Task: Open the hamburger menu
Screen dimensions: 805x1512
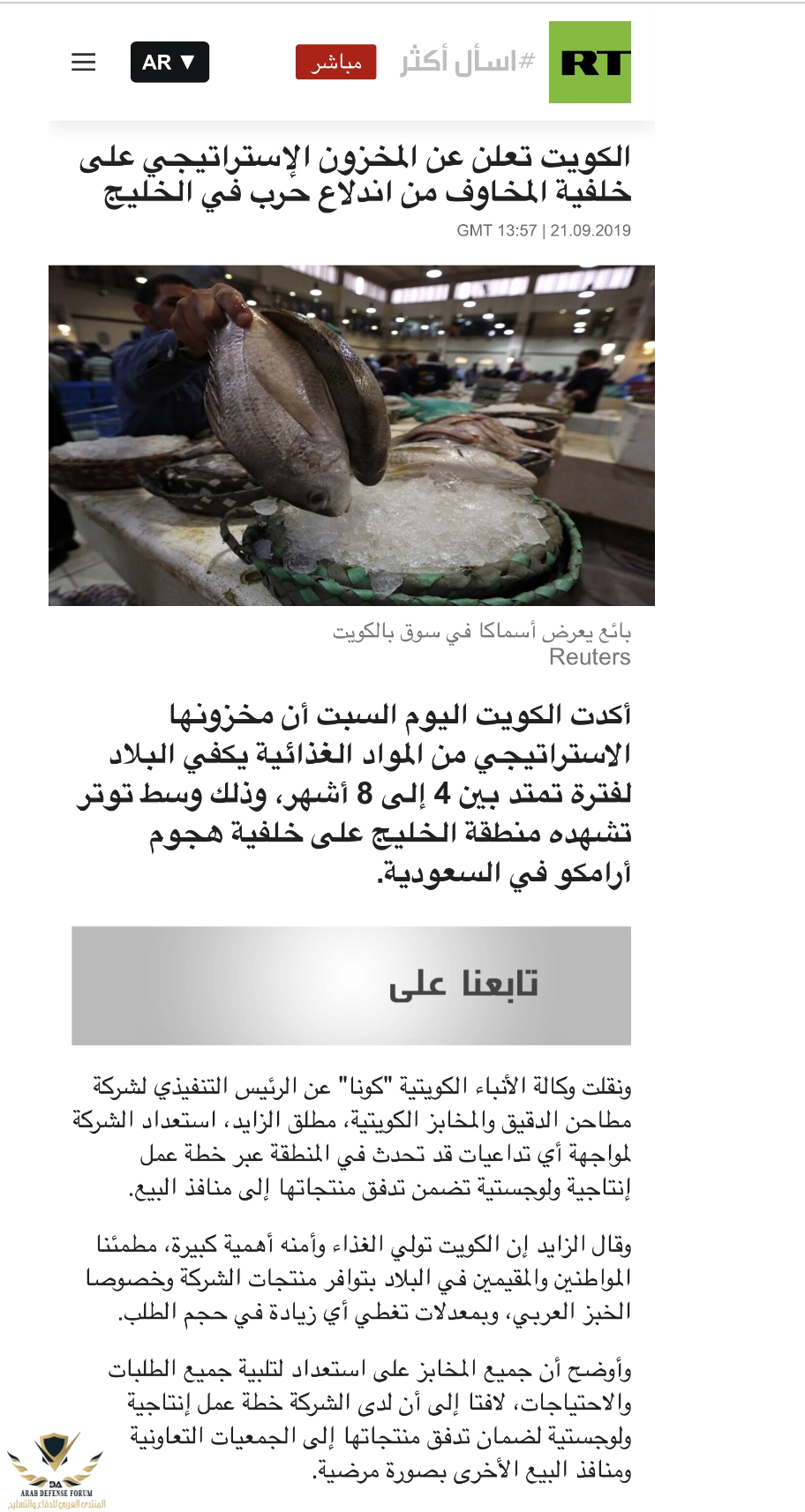Action: coord(83,62)
